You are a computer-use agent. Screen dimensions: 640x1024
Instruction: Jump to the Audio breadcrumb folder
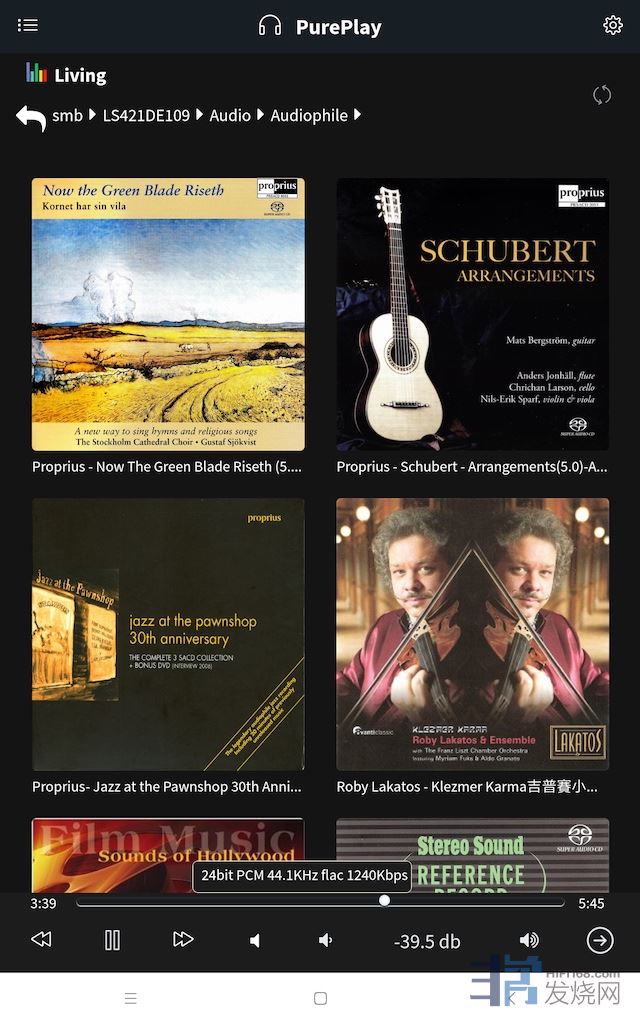tap(230, 116)
